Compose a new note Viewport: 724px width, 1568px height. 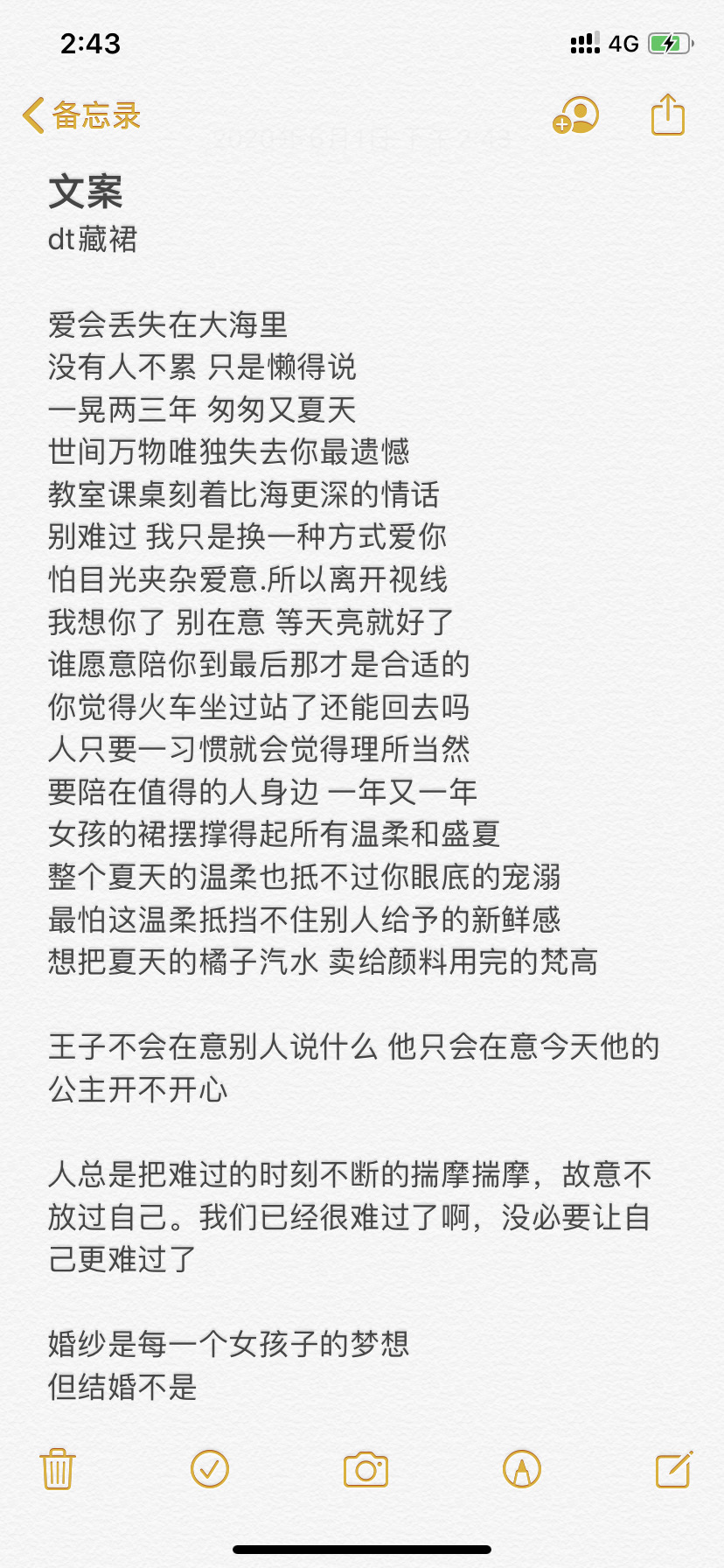coord(674,1469)
